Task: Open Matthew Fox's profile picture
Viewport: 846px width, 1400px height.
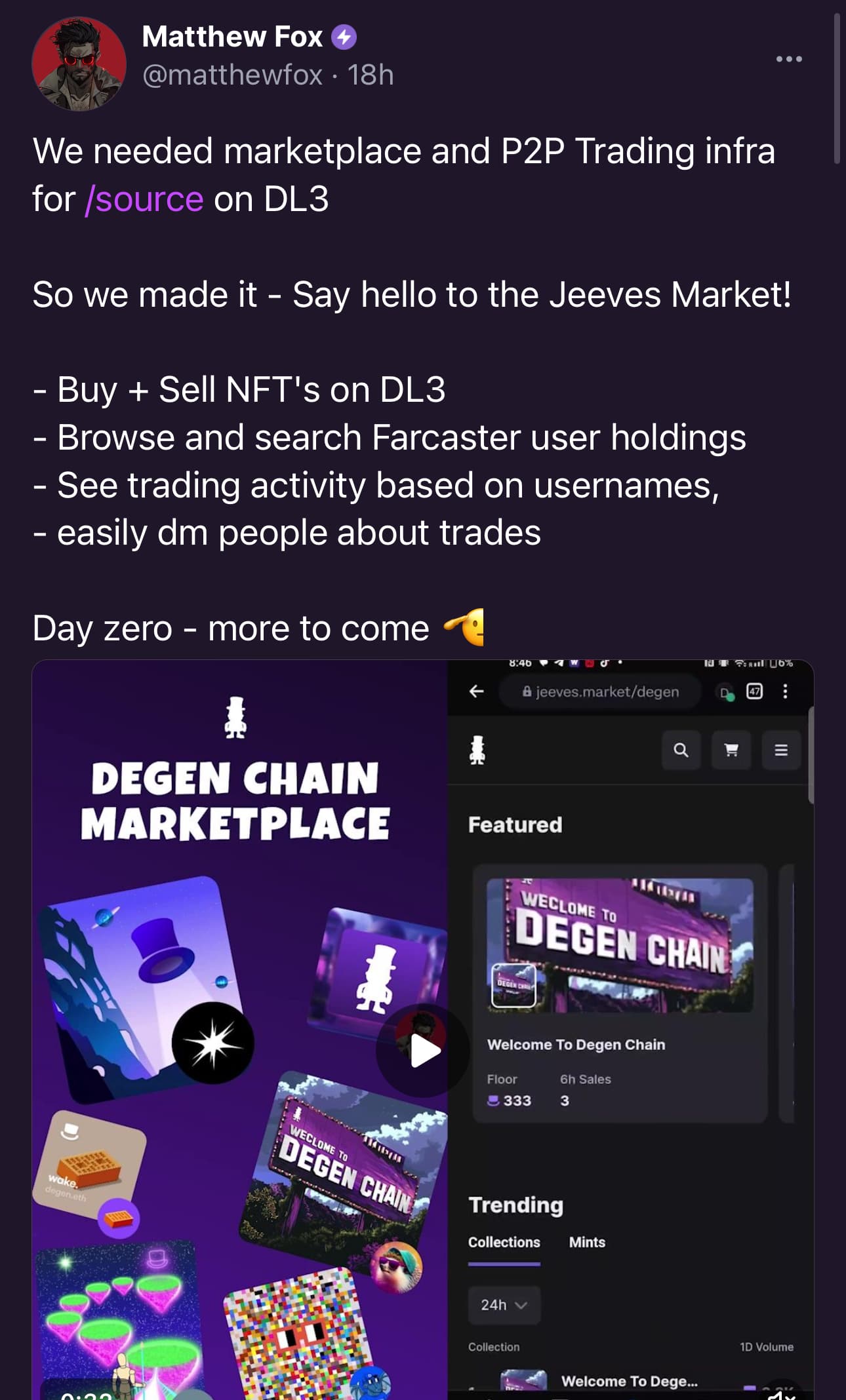Action: [x=79, y=64]
